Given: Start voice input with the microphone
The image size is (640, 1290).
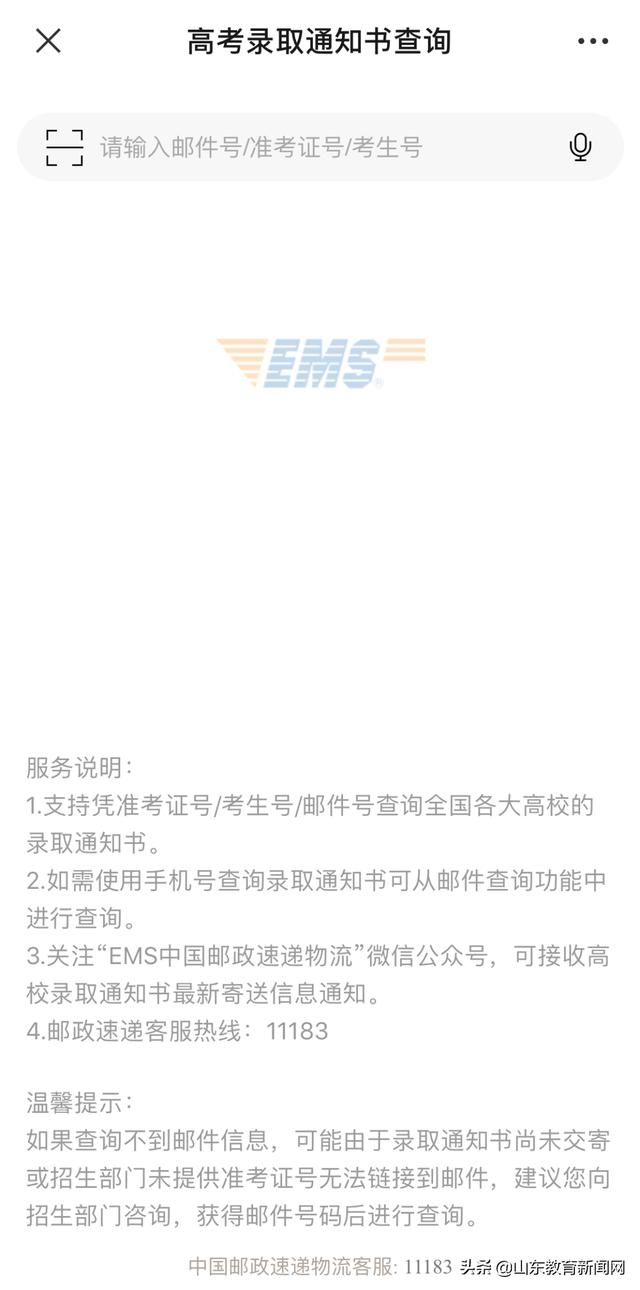Looking at the screenshot, I should pos(580,147).
